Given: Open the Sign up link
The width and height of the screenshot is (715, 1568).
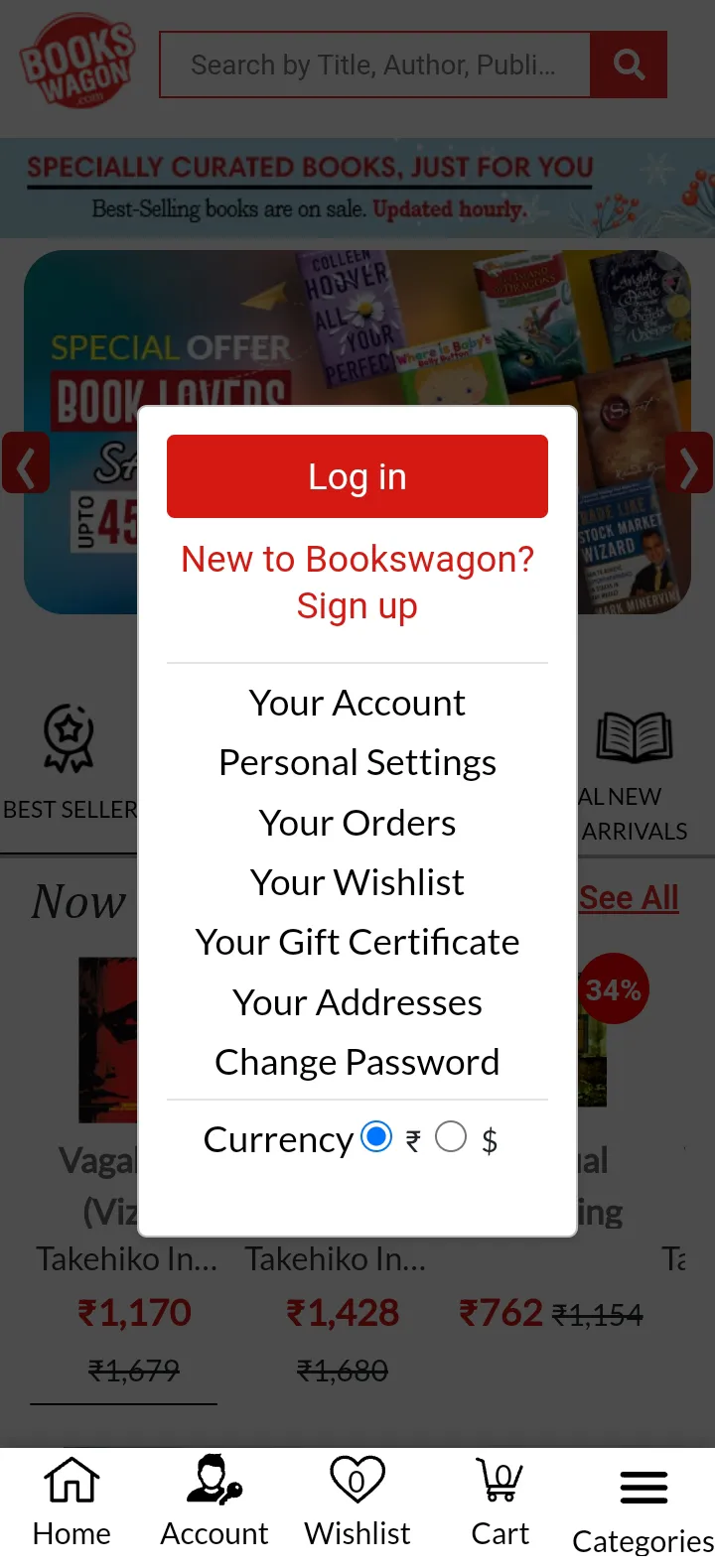Looking at the screenshot, I should point(357,605).
